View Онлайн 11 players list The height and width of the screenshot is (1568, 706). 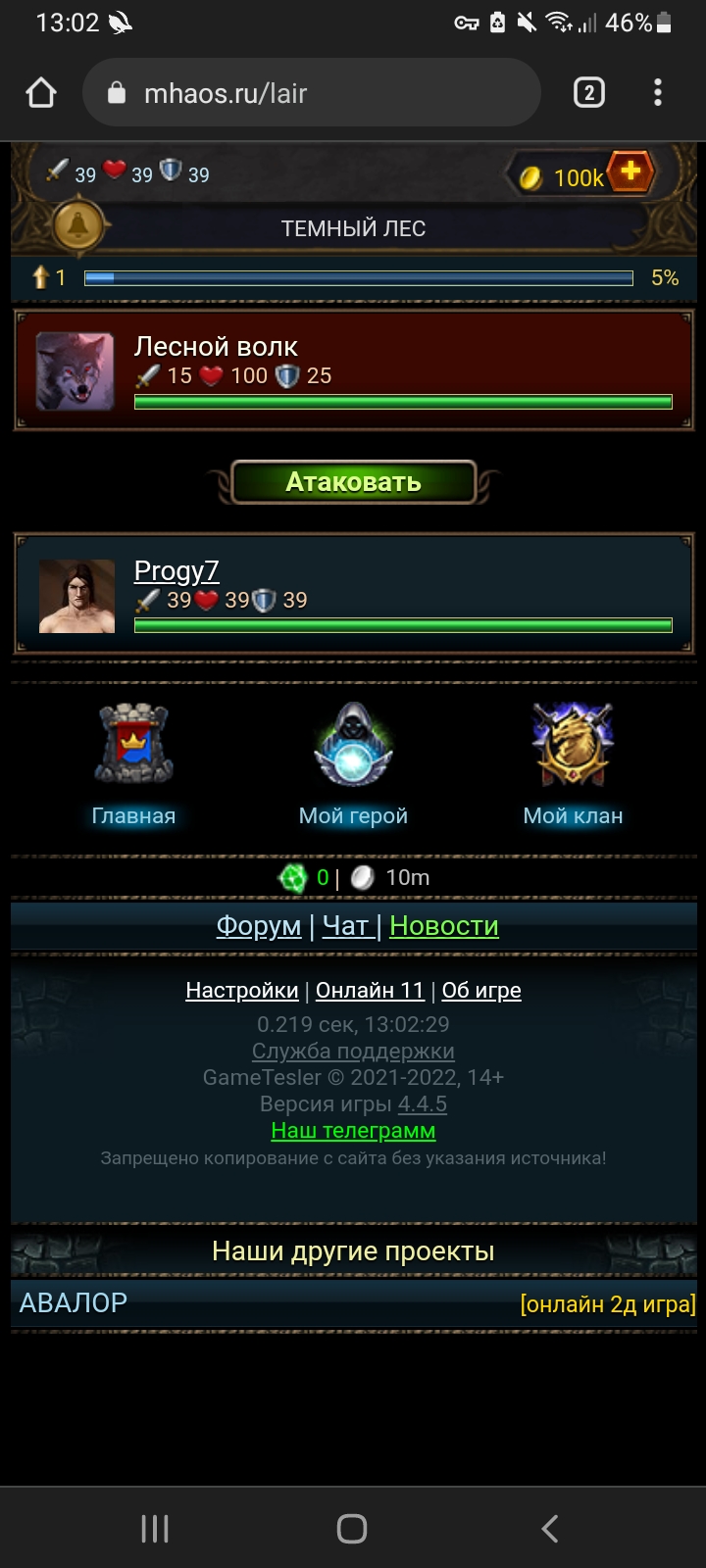(x=370, y=990)
